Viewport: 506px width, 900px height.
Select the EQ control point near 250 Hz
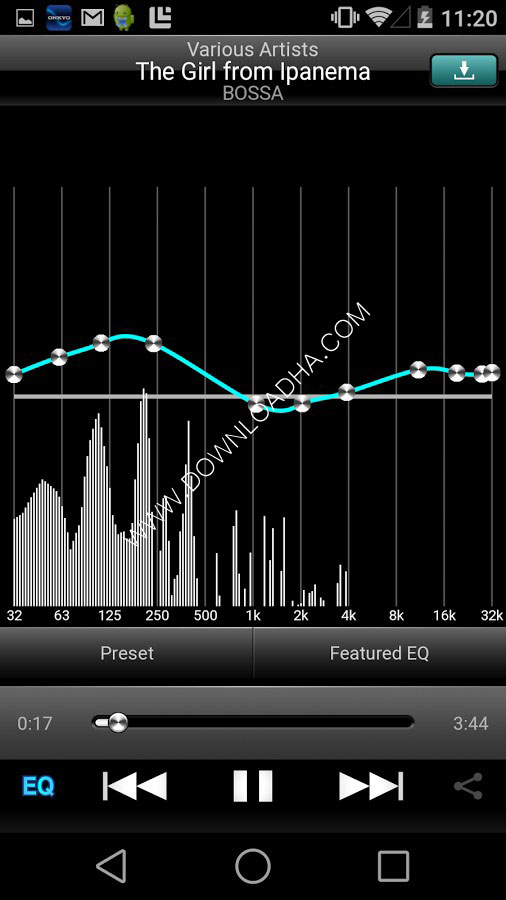[153, 344]
